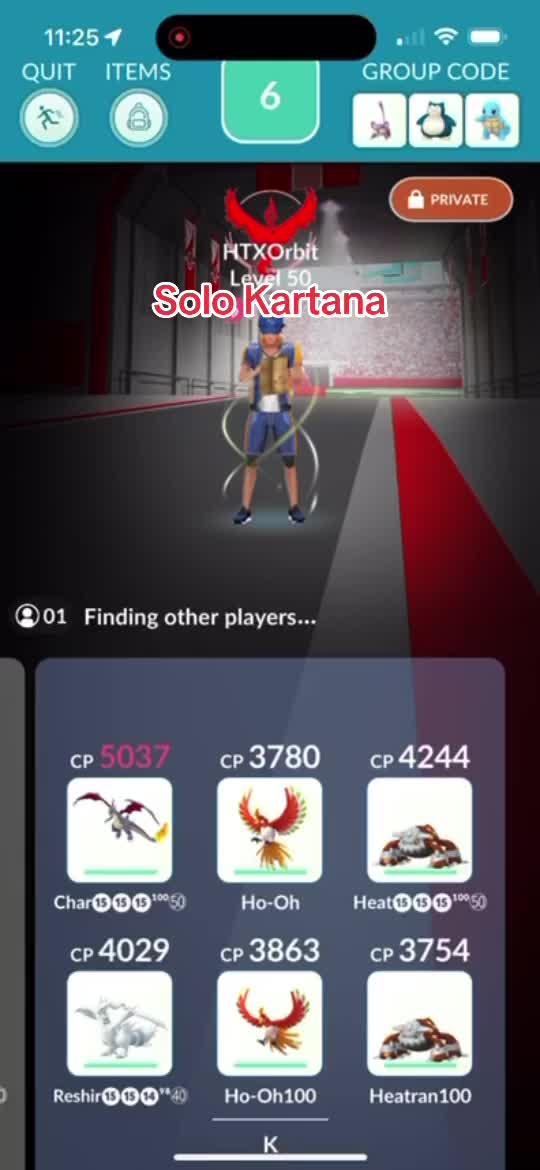Tap the Private lobby button
The image size is (540, 1170).
pyautogui.click(x=451, y=199)
